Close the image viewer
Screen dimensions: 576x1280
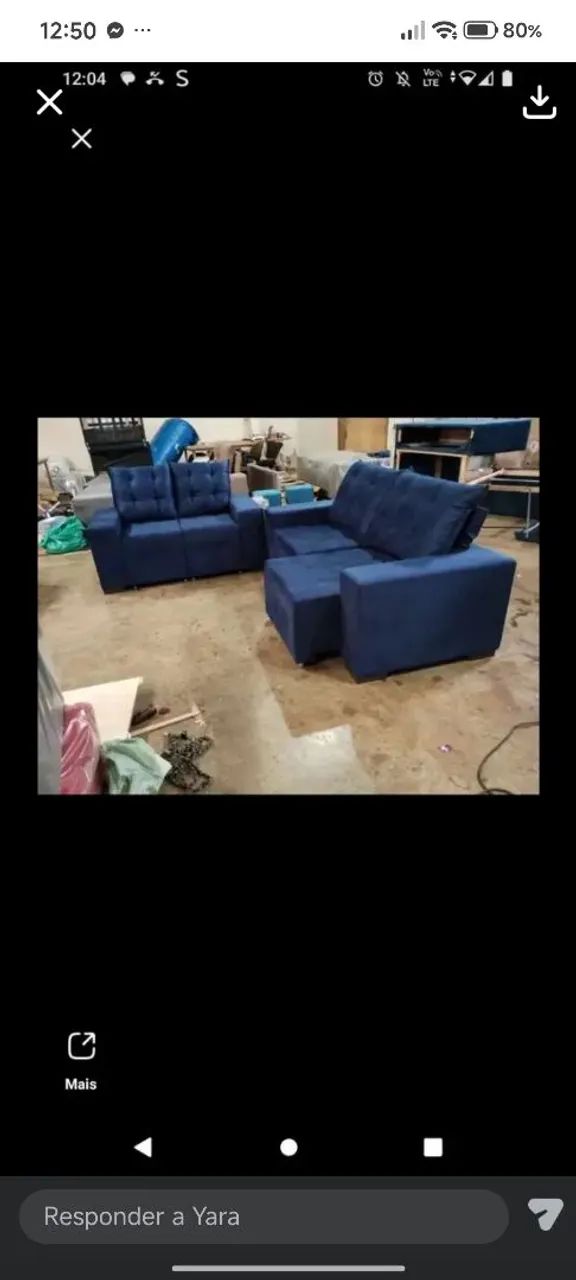pyautogui.click(x=49, y=102)
